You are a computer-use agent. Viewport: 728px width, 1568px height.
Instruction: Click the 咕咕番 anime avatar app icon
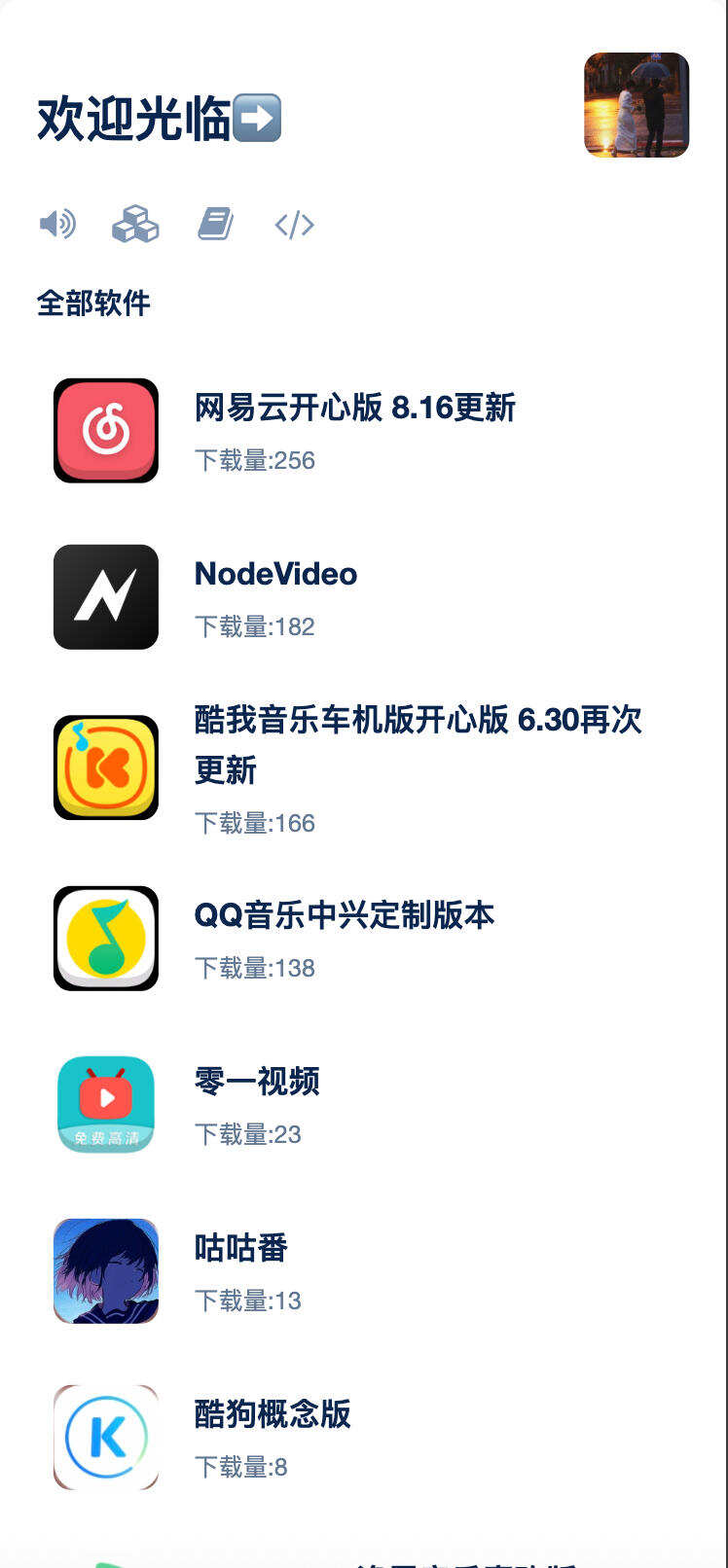click(x=105, y=1269)
